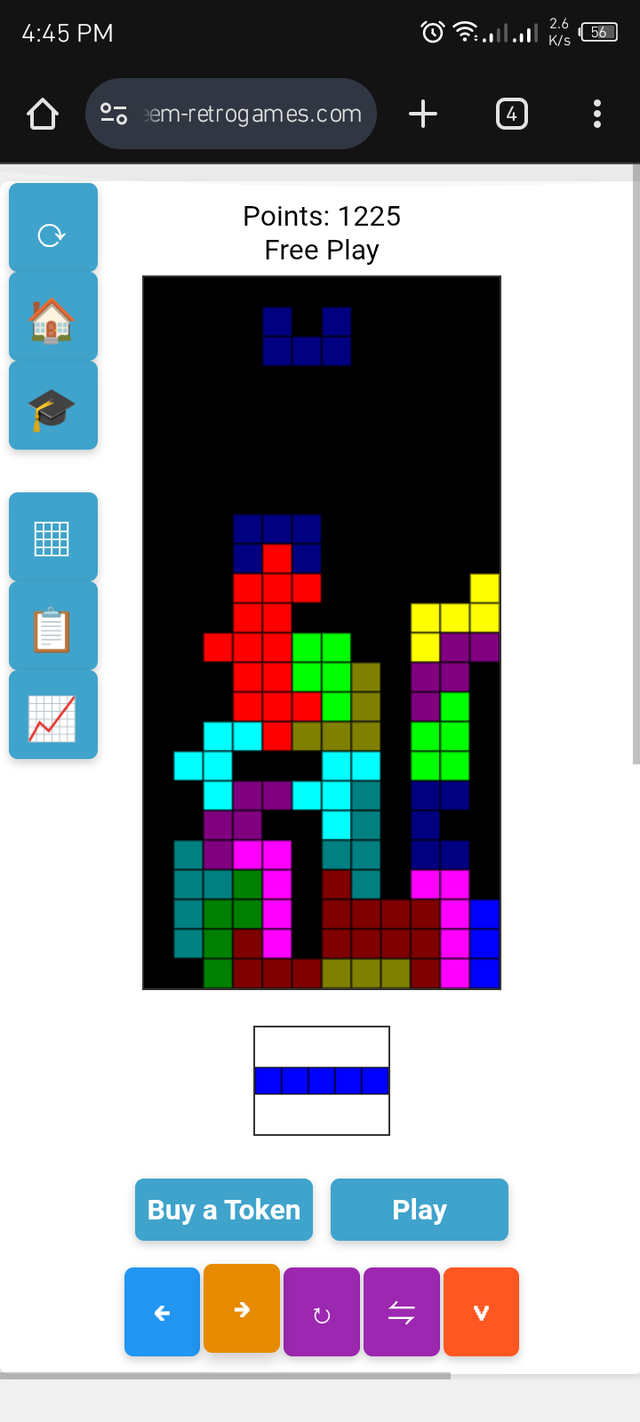Open the house home button
Screen dimensions: 640x1422
pos(53,317)
